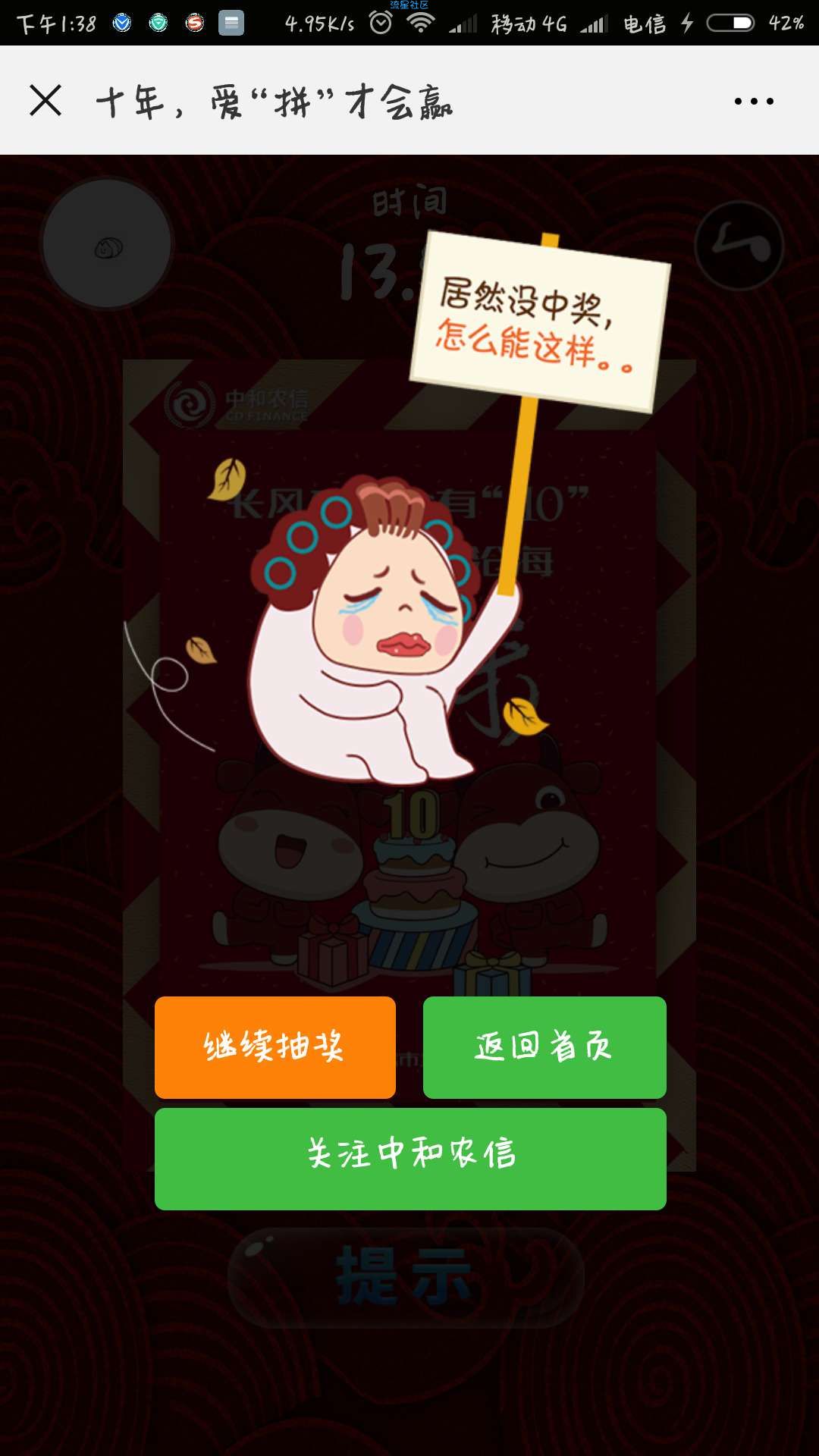Return to home via 返回首页

point(544,1047)
